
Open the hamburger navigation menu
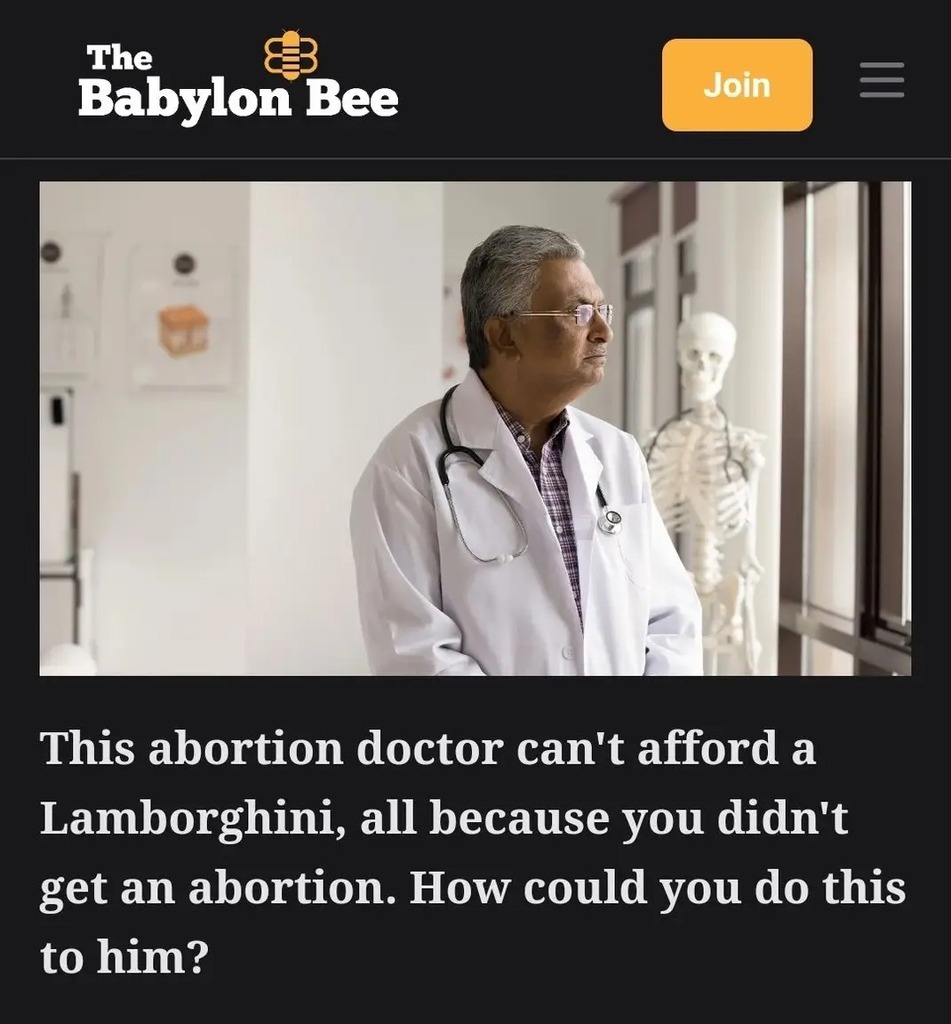(881, 81)
